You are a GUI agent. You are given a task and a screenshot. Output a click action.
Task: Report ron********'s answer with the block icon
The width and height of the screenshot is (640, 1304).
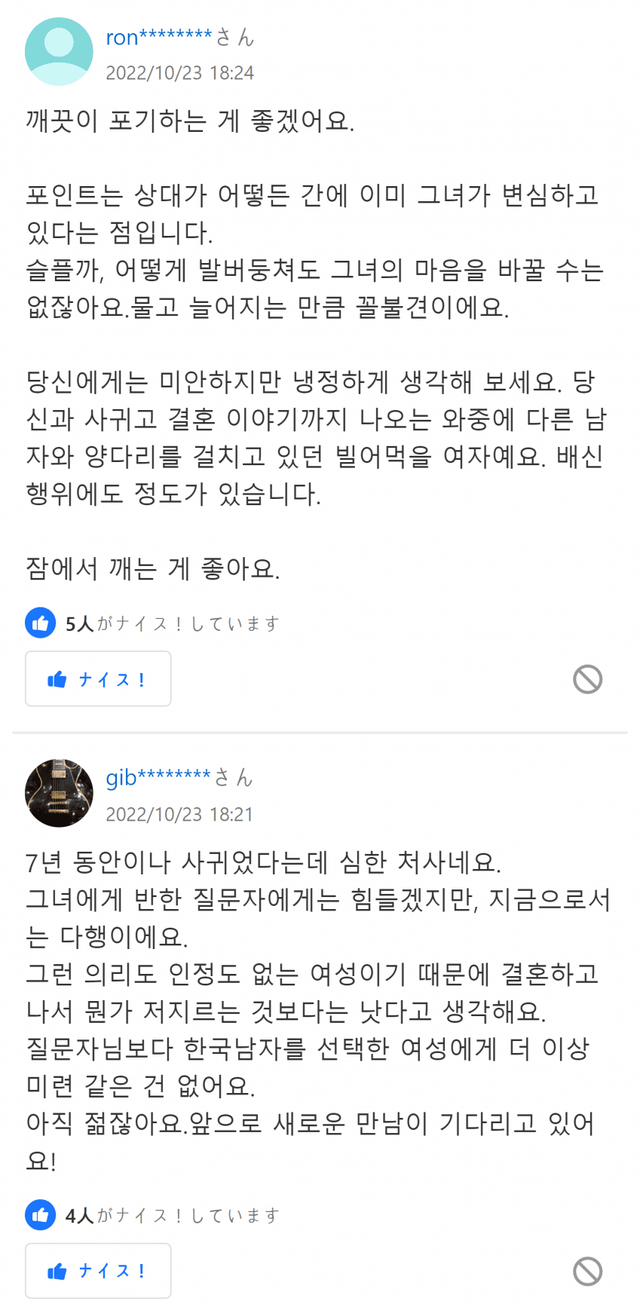[587, 679]
